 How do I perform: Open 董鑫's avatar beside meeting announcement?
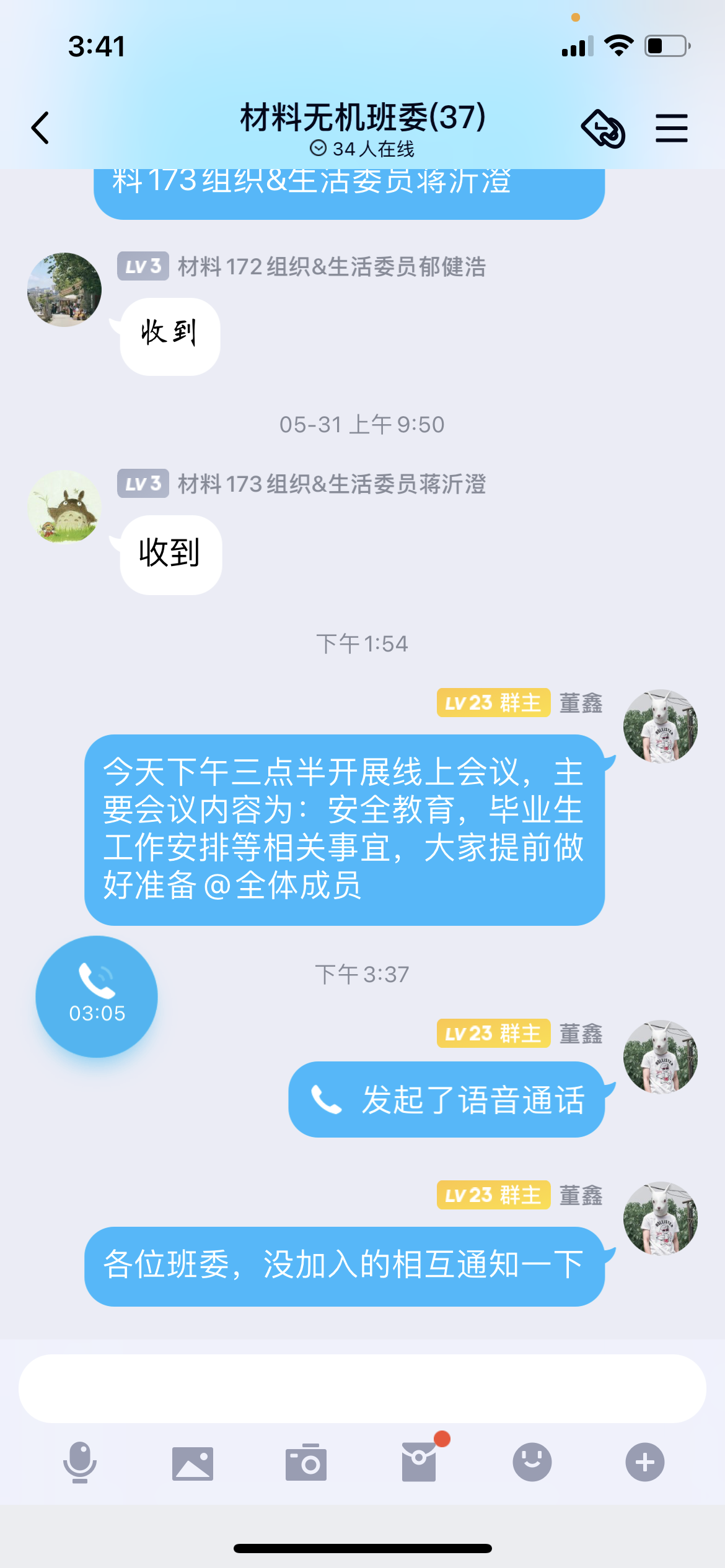coord(660,726)
